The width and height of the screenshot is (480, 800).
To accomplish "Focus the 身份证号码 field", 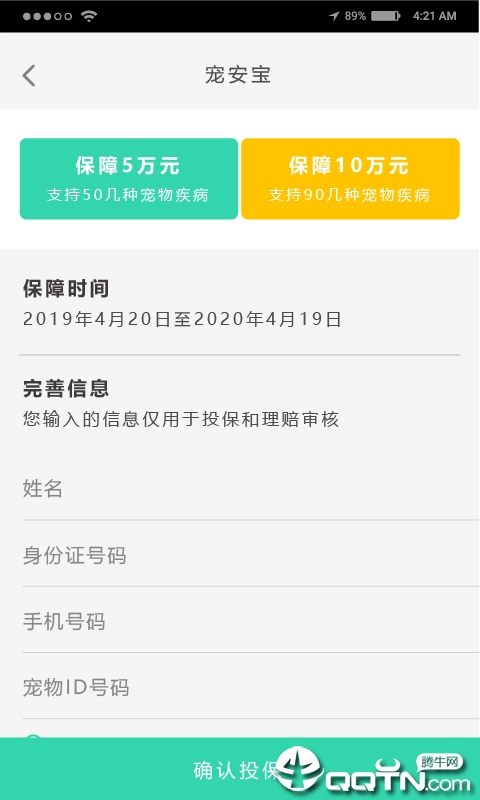I will (251, 555).
